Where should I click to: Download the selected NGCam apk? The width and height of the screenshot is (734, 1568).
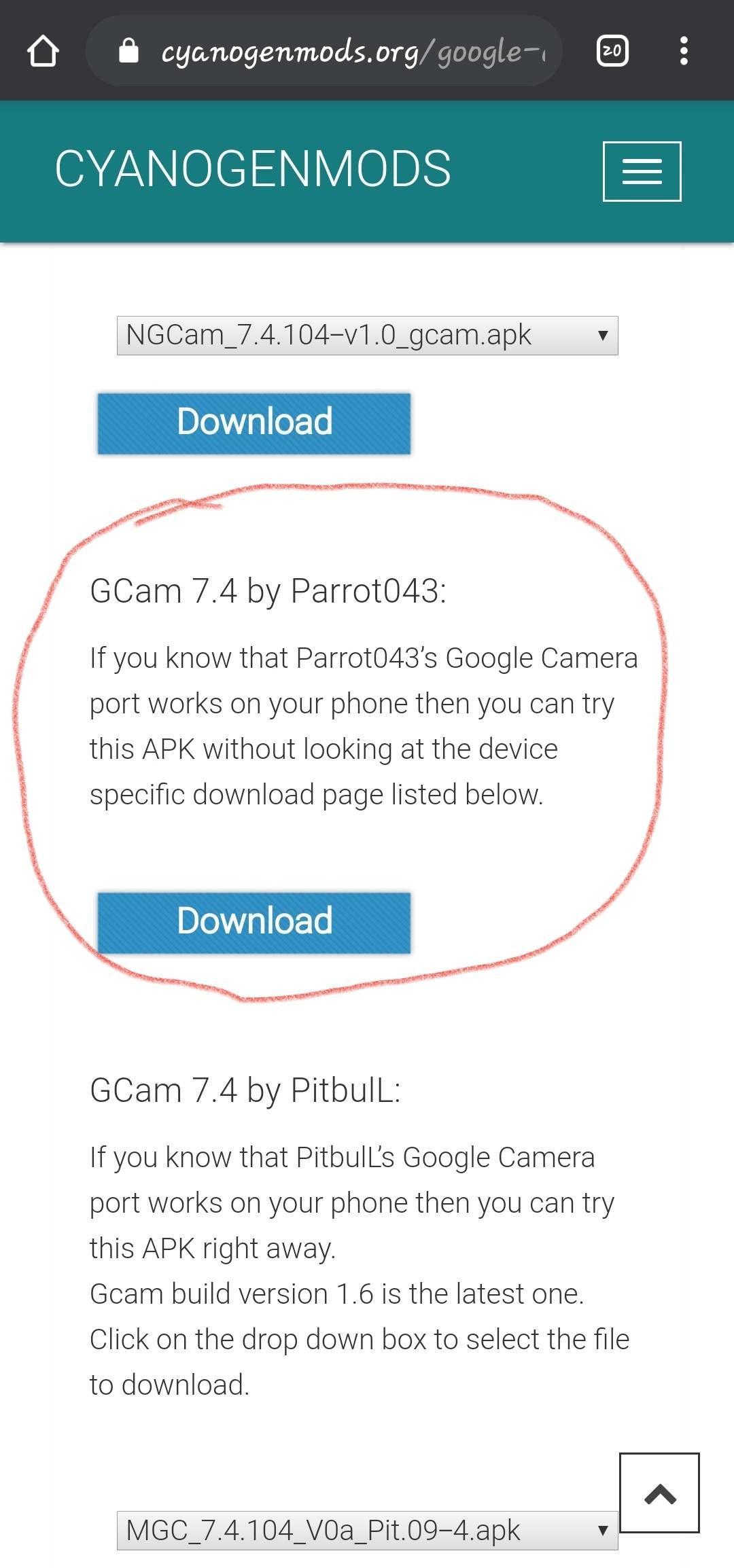(254, 423)
